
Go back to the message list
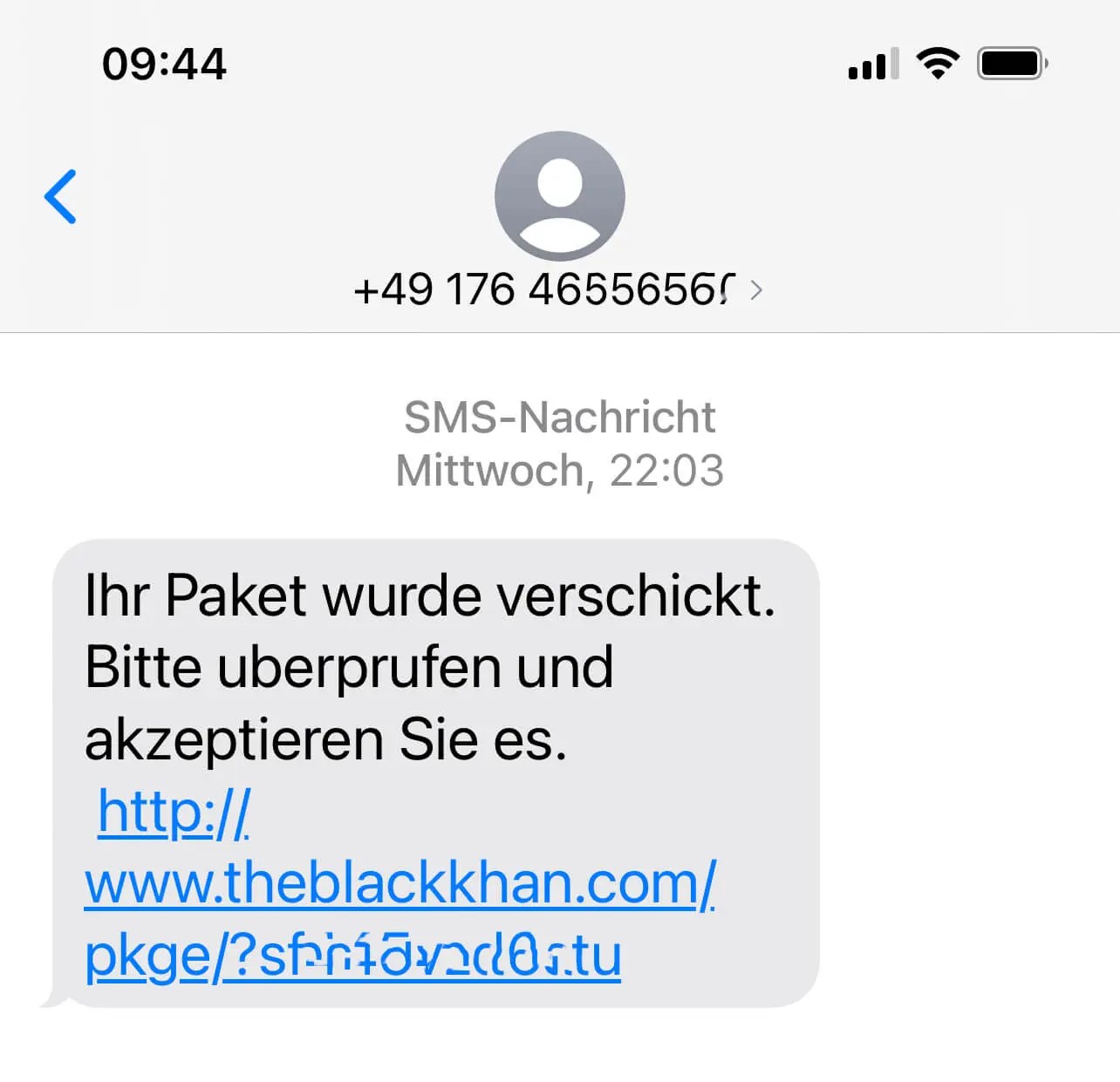coord(60,197)
